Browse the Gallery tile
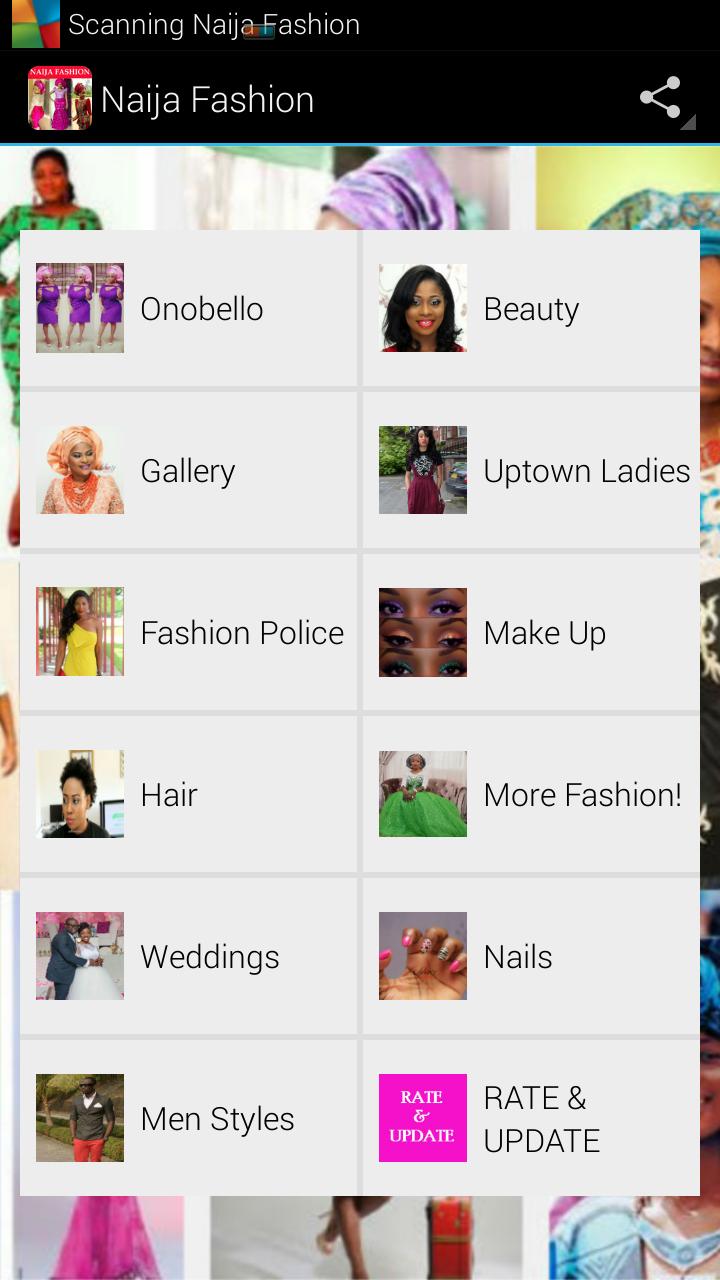The width and height of the screenshot is (720, 1280). coord(189,471)
